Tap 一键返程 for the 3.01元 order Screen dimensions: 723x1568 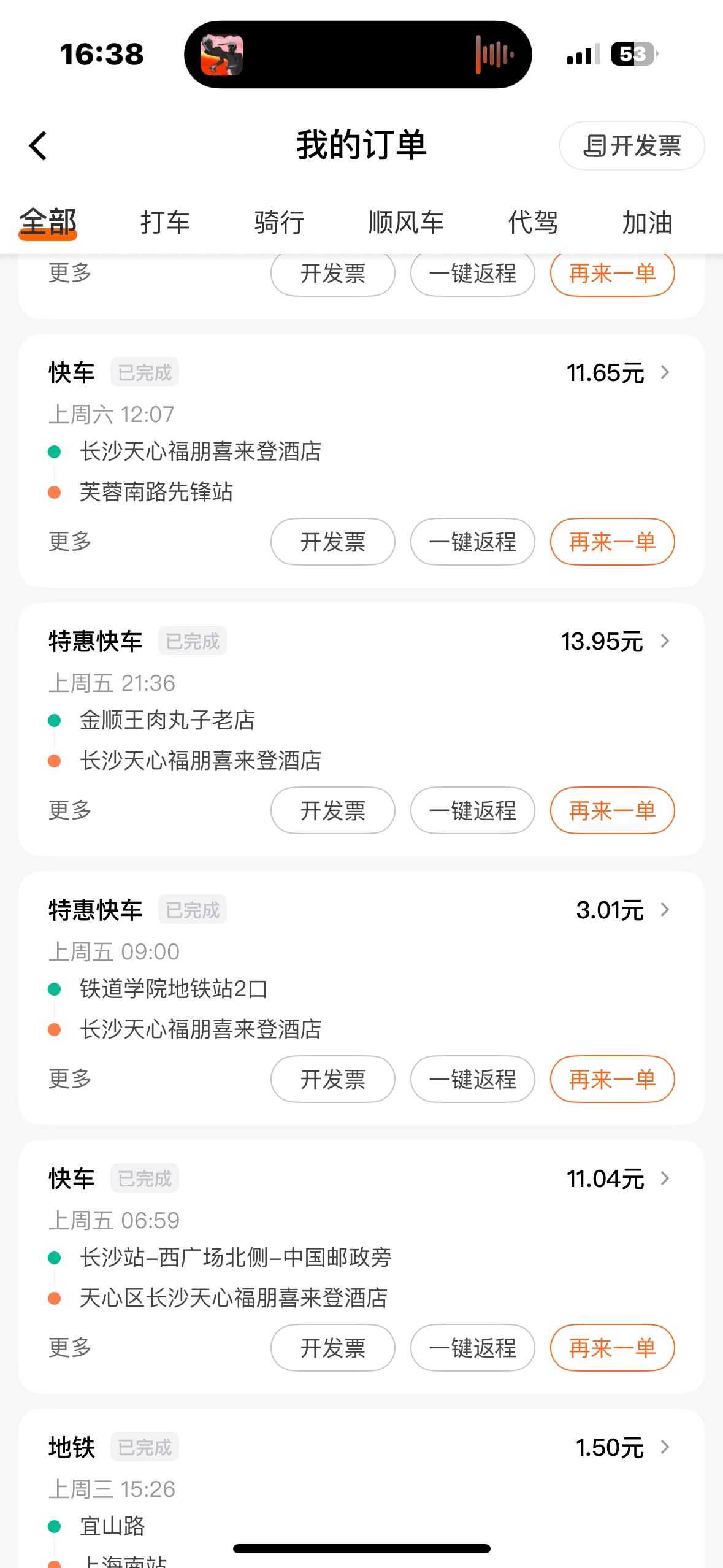click(472, 1079)
